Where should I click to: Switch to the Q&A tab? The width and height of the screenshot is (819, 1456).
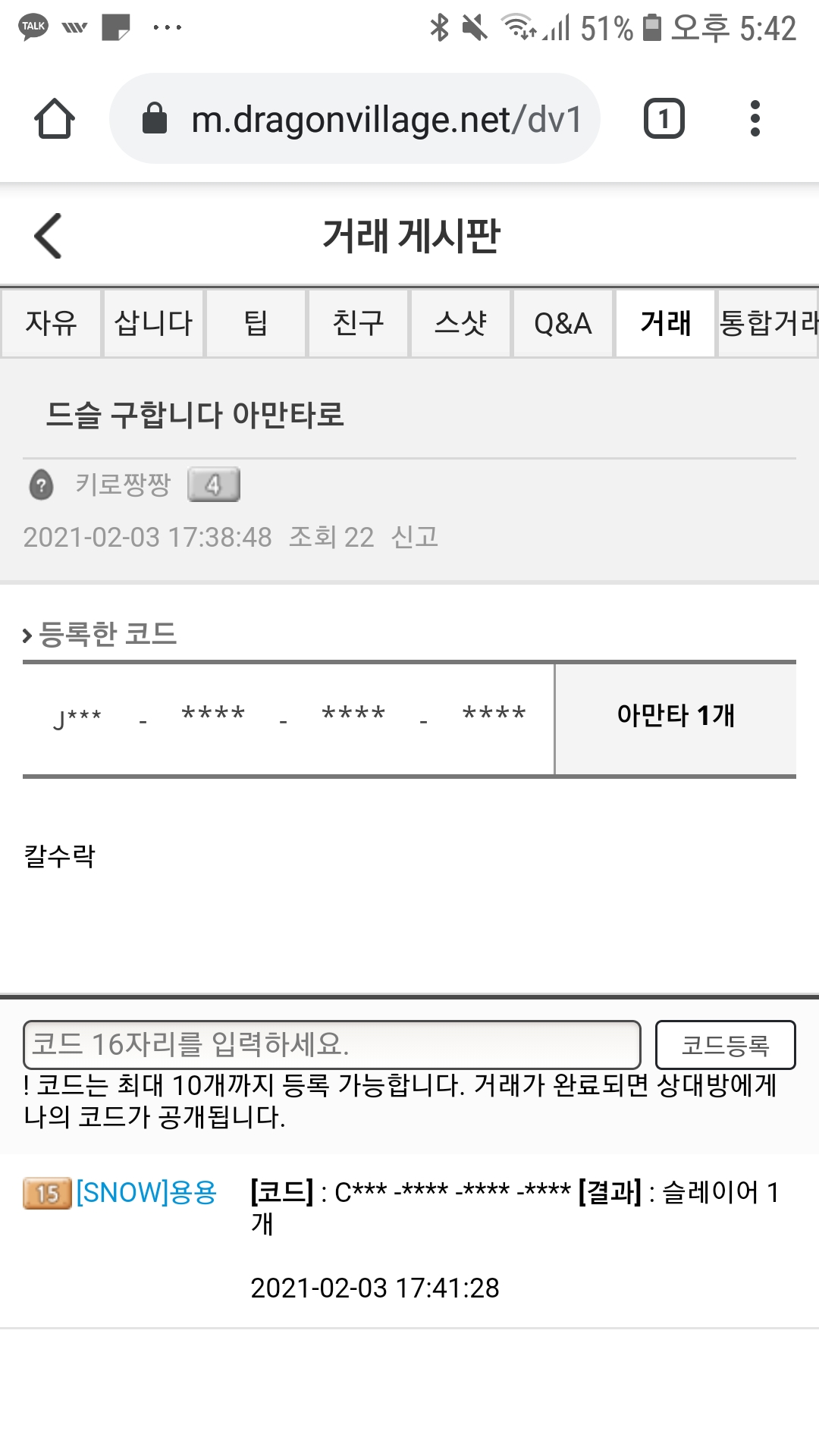563,324
